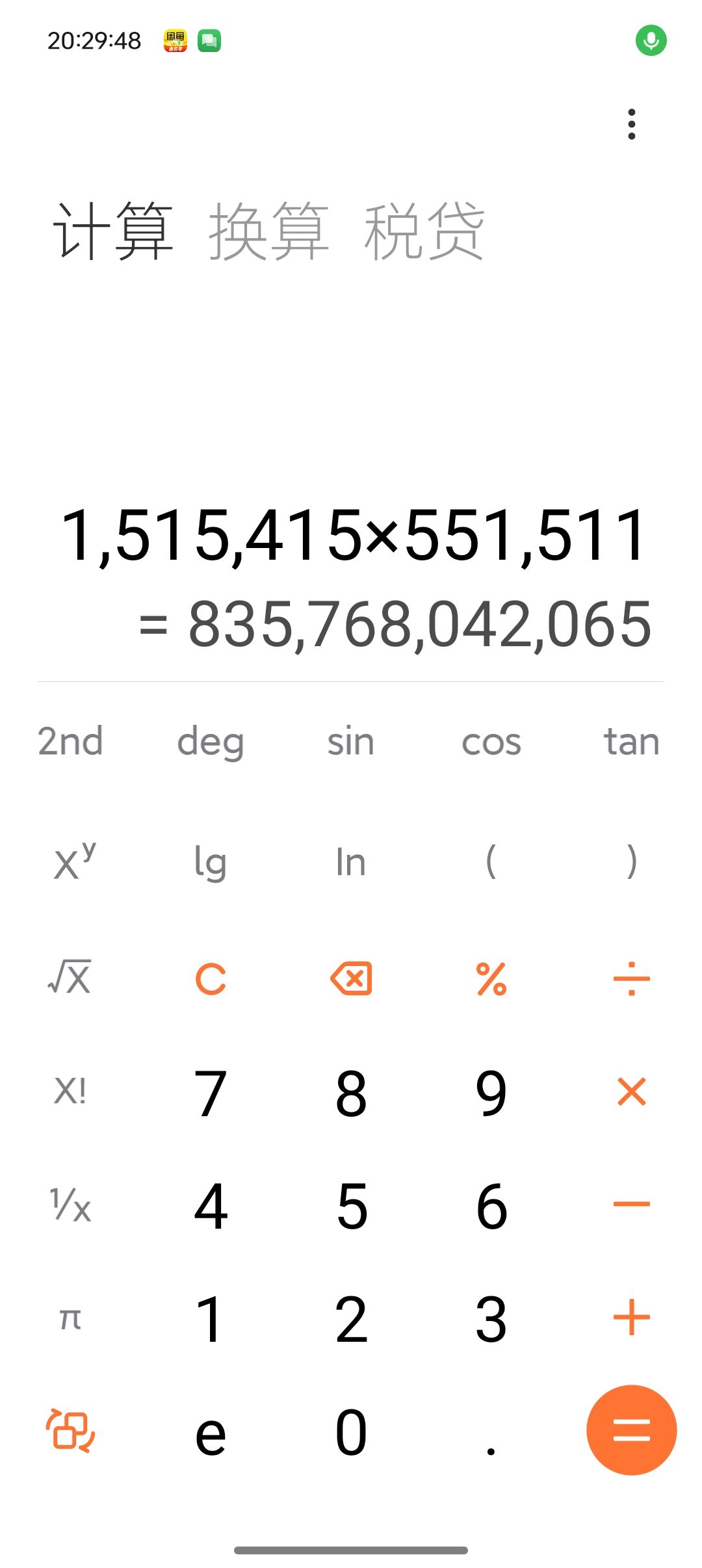Screen dimensions: 702x1568
Task: Select the minus operator
Action: pyautogui.click(x=631, y=1204)
